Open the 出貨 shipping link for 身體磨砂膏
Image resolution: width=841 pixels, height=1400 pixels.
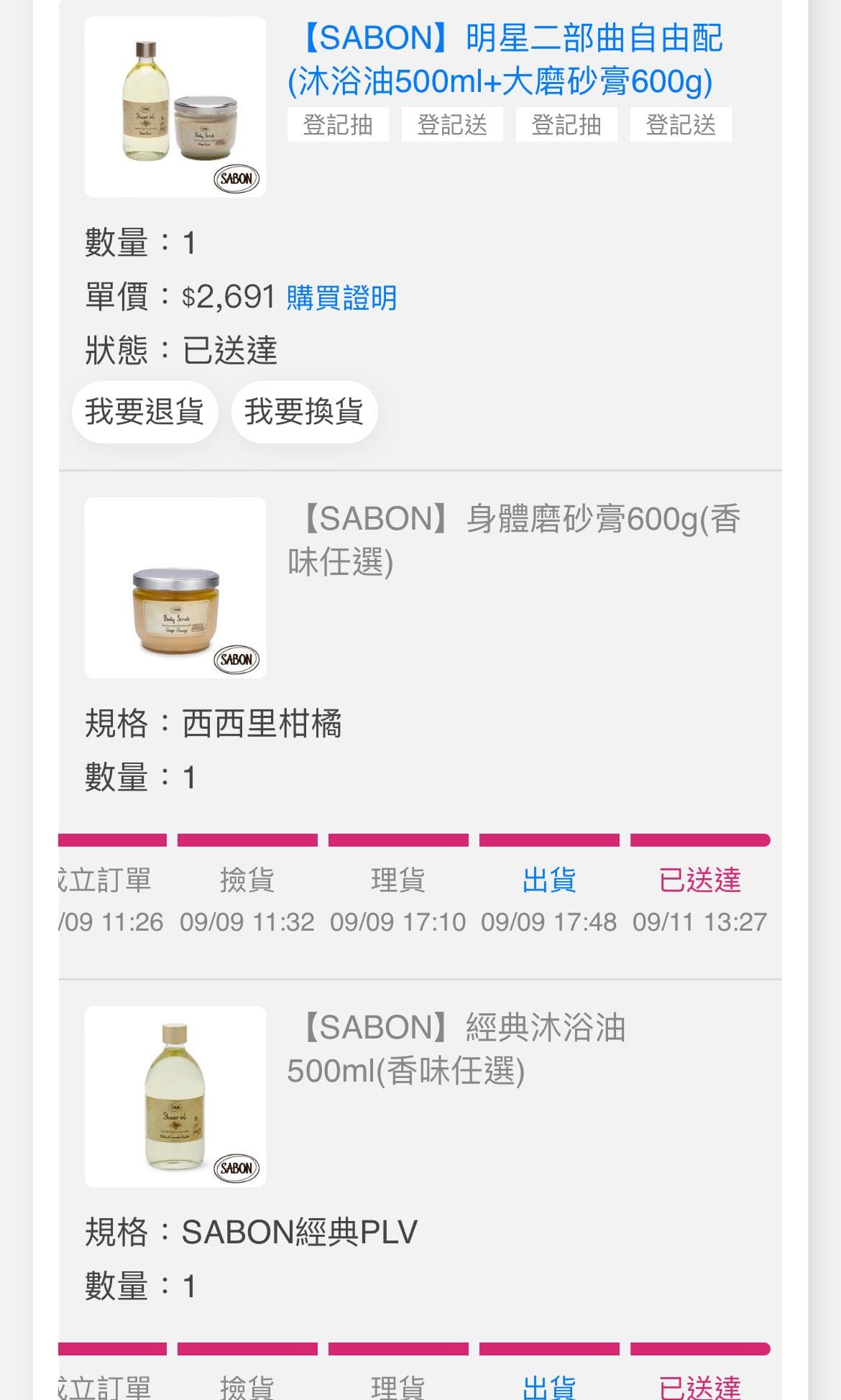[x=549, y=880]
